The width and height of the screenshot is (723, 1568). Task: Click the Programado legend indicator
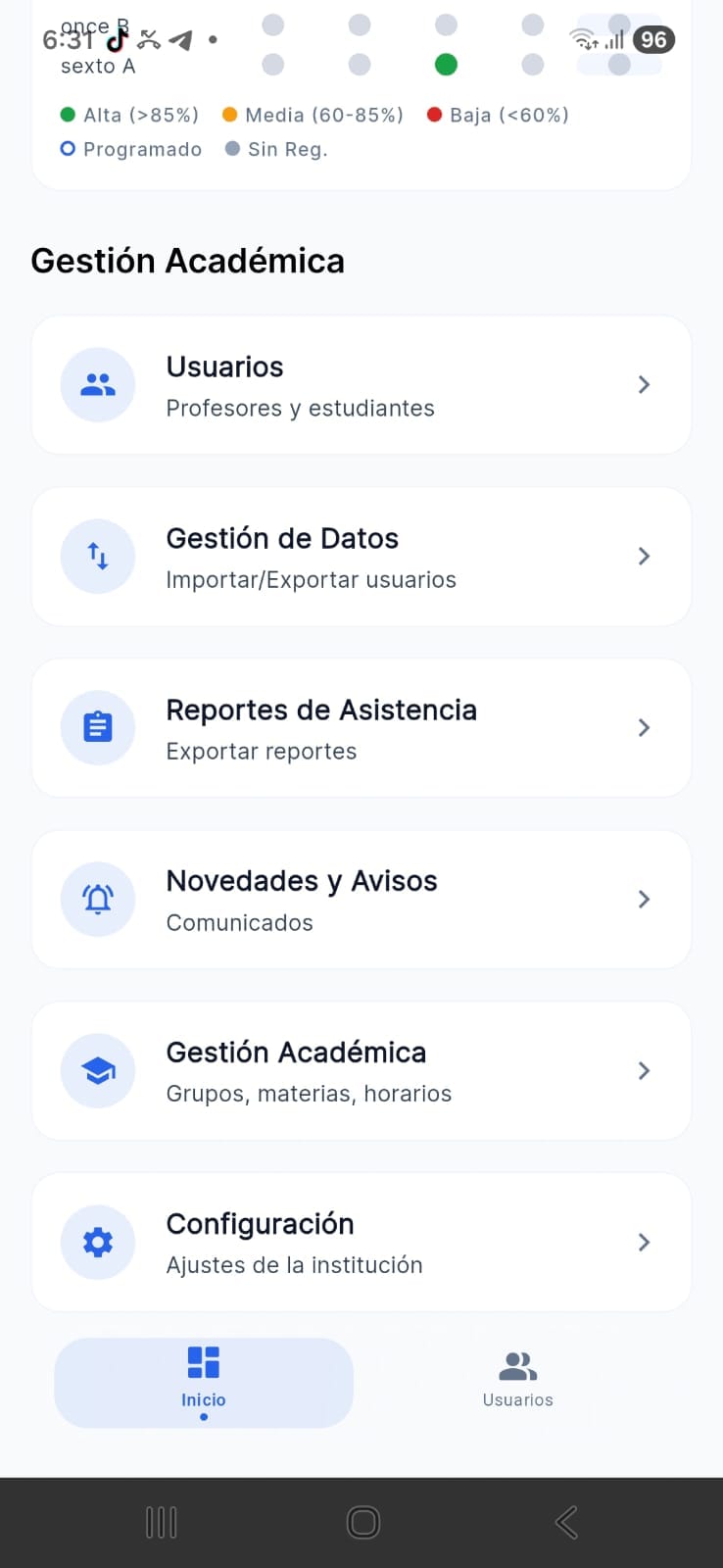click(67, 148)
